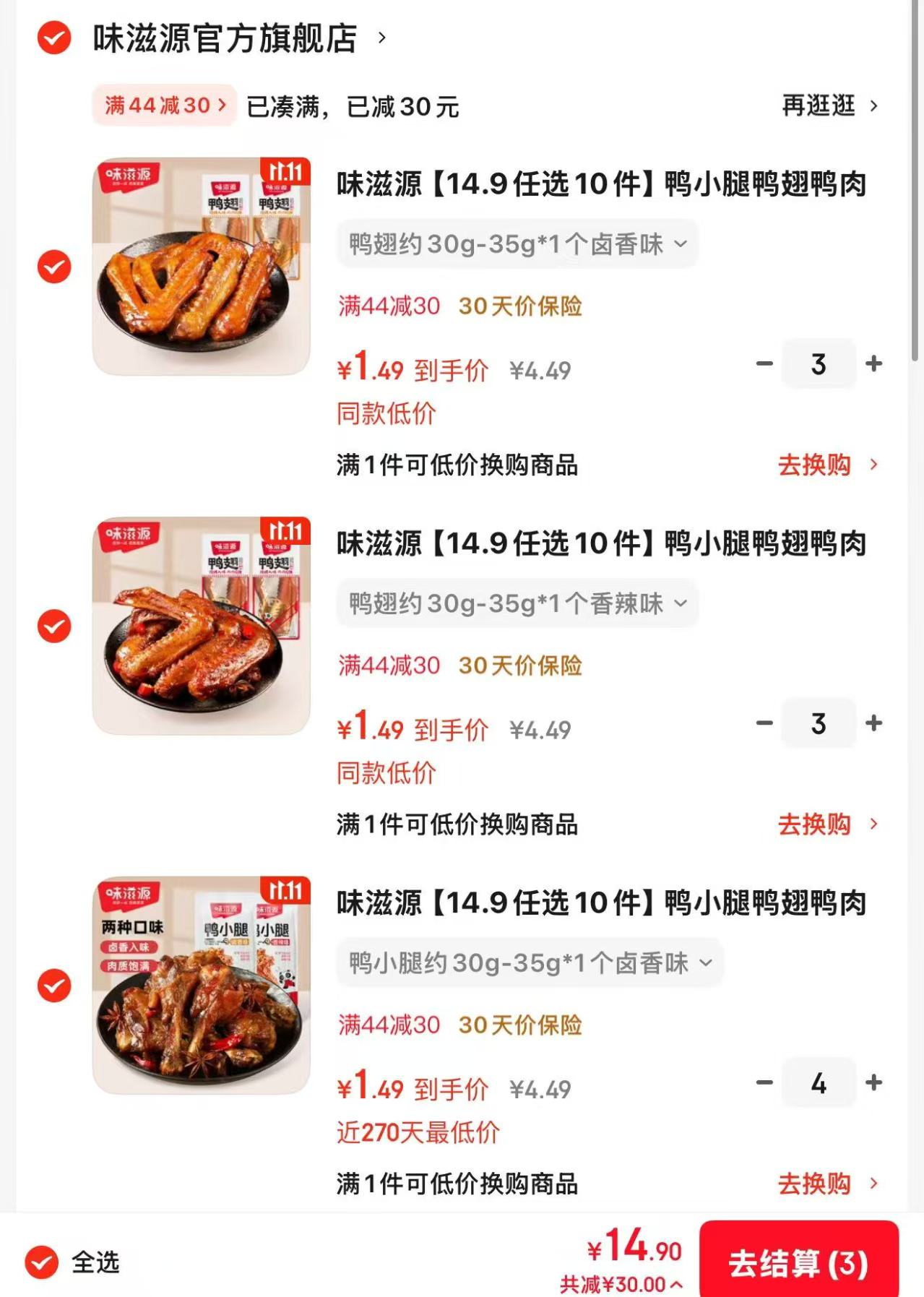Screen dimensions: 924x1297
Task: Click the 30天价保险 price protection label
Action: [521, 306]
